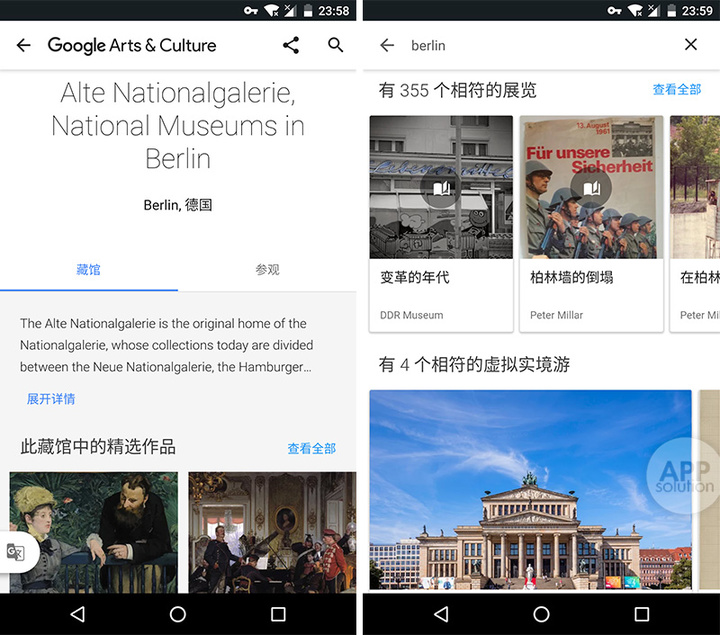Edit the berlin search field
This screenshot has width=720, height=635.
pyautogui.click(x=530, y=45)
